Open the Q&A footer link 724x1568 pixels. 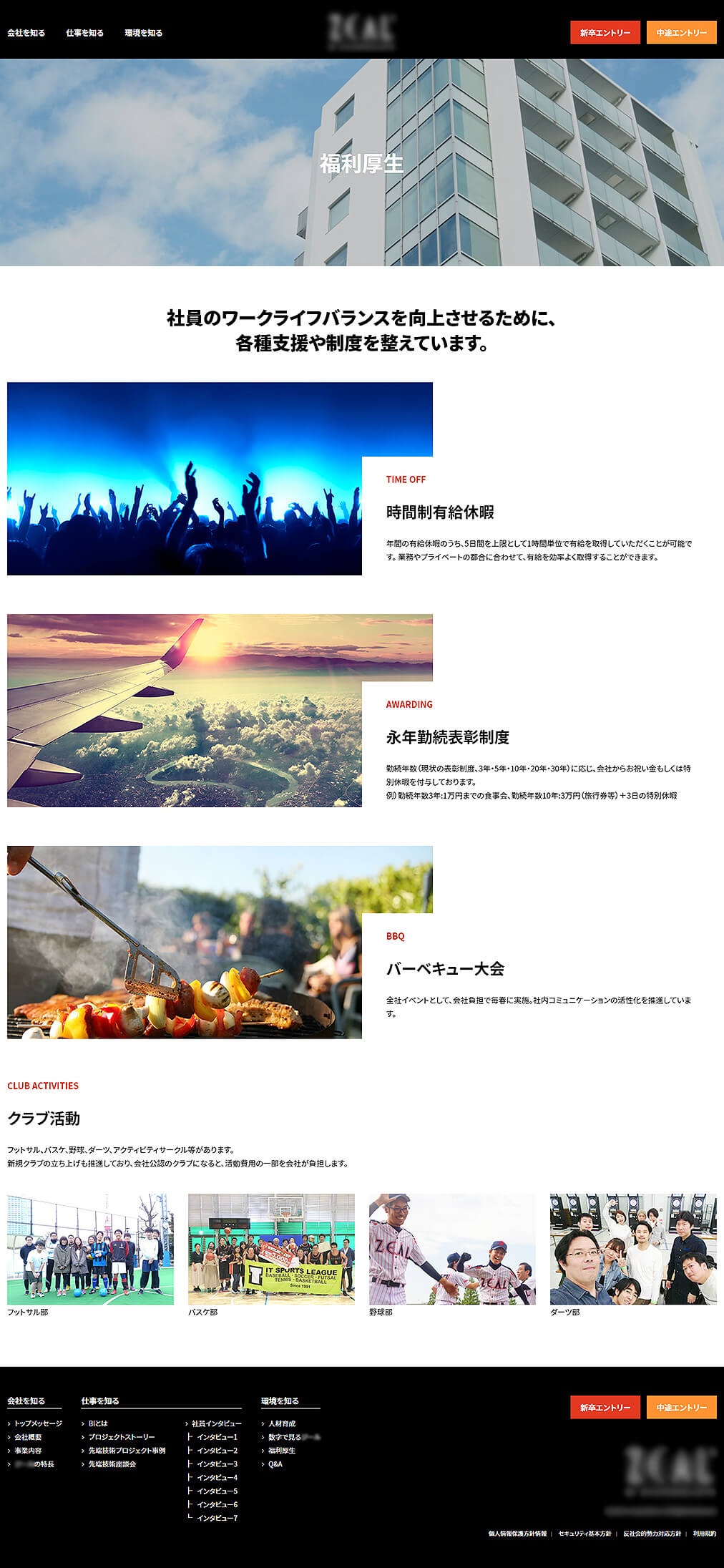275,1464
